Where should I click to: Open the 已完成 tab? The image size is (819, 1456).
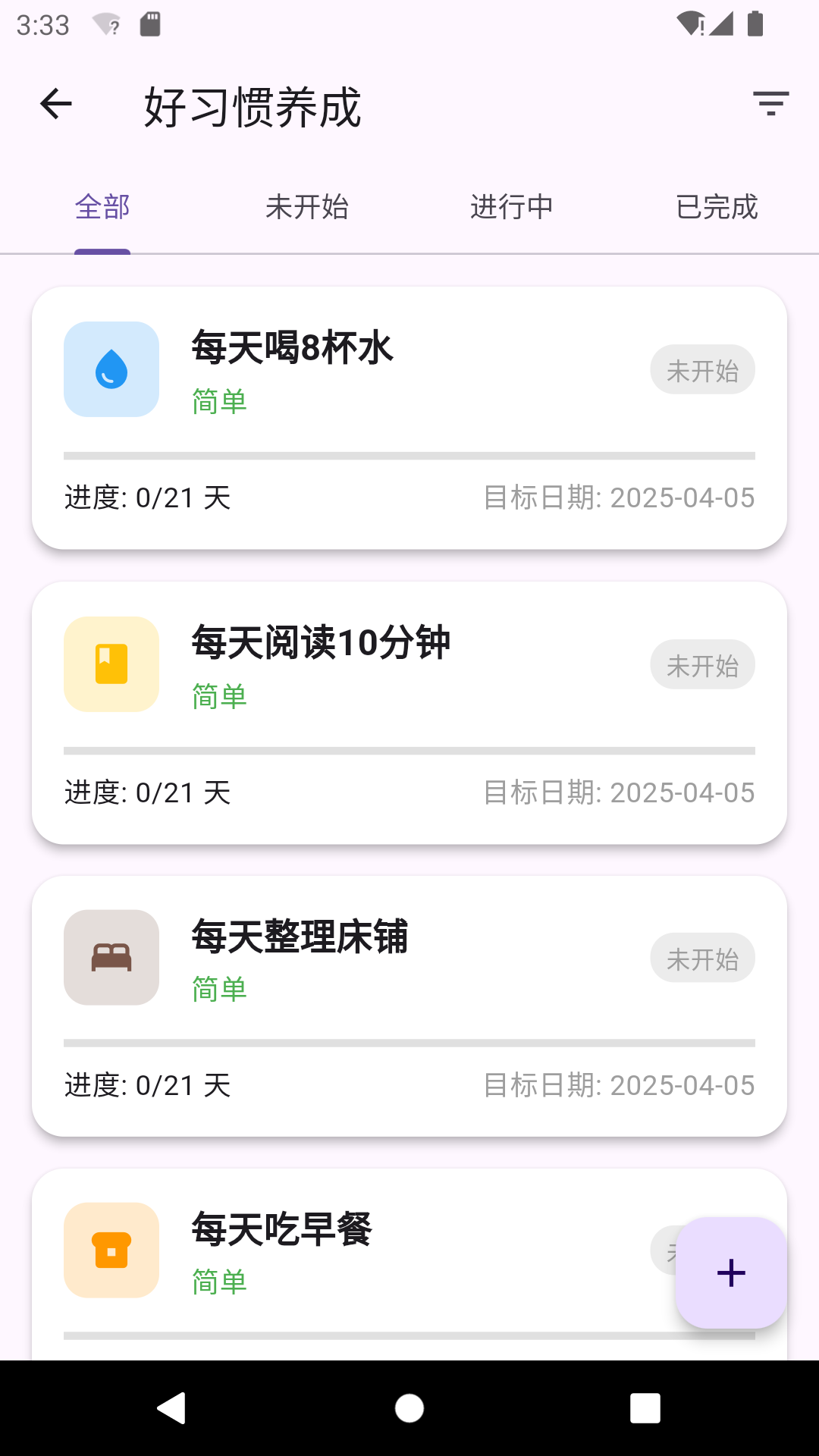[716, 206]
